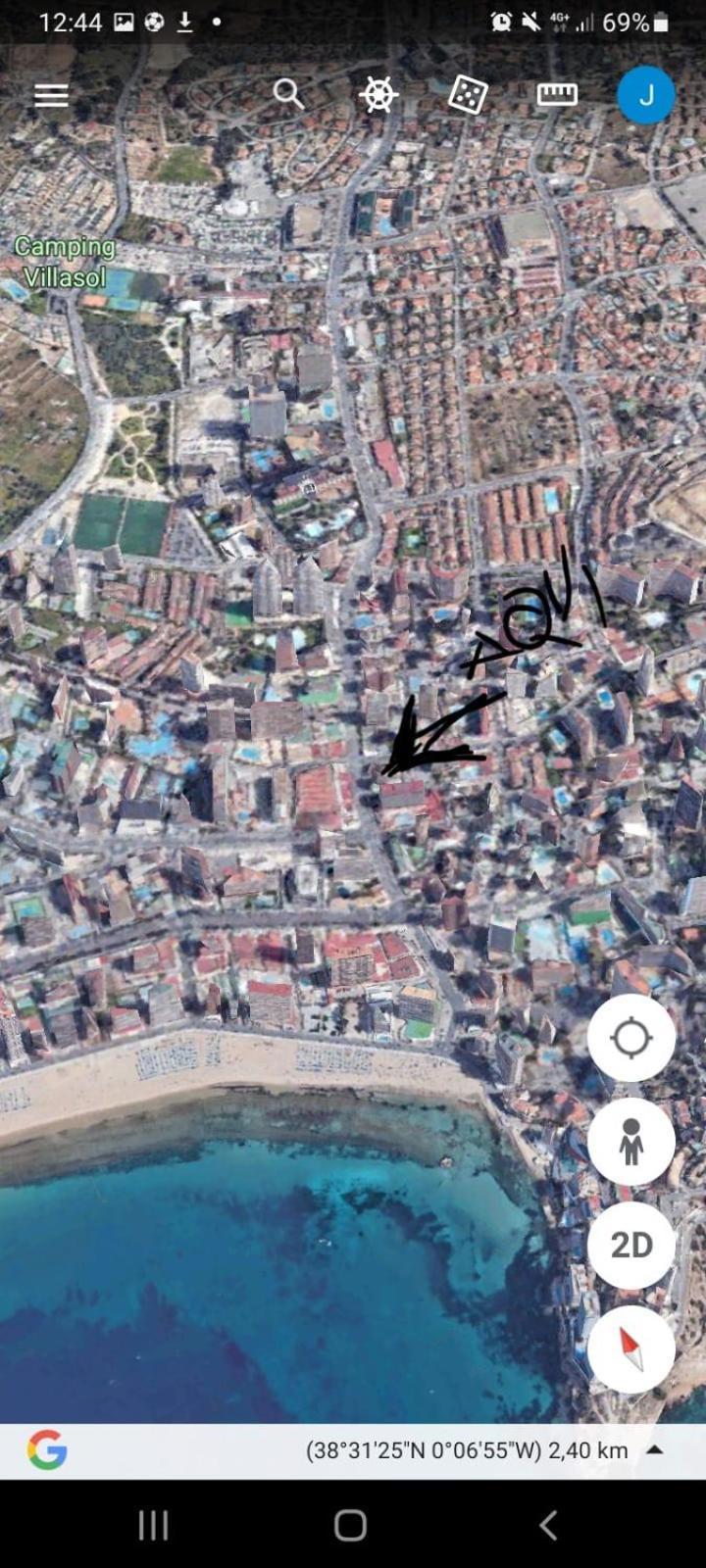
Task: Tap the I'm Feeling Lucky dice
Action: [468, 95]
